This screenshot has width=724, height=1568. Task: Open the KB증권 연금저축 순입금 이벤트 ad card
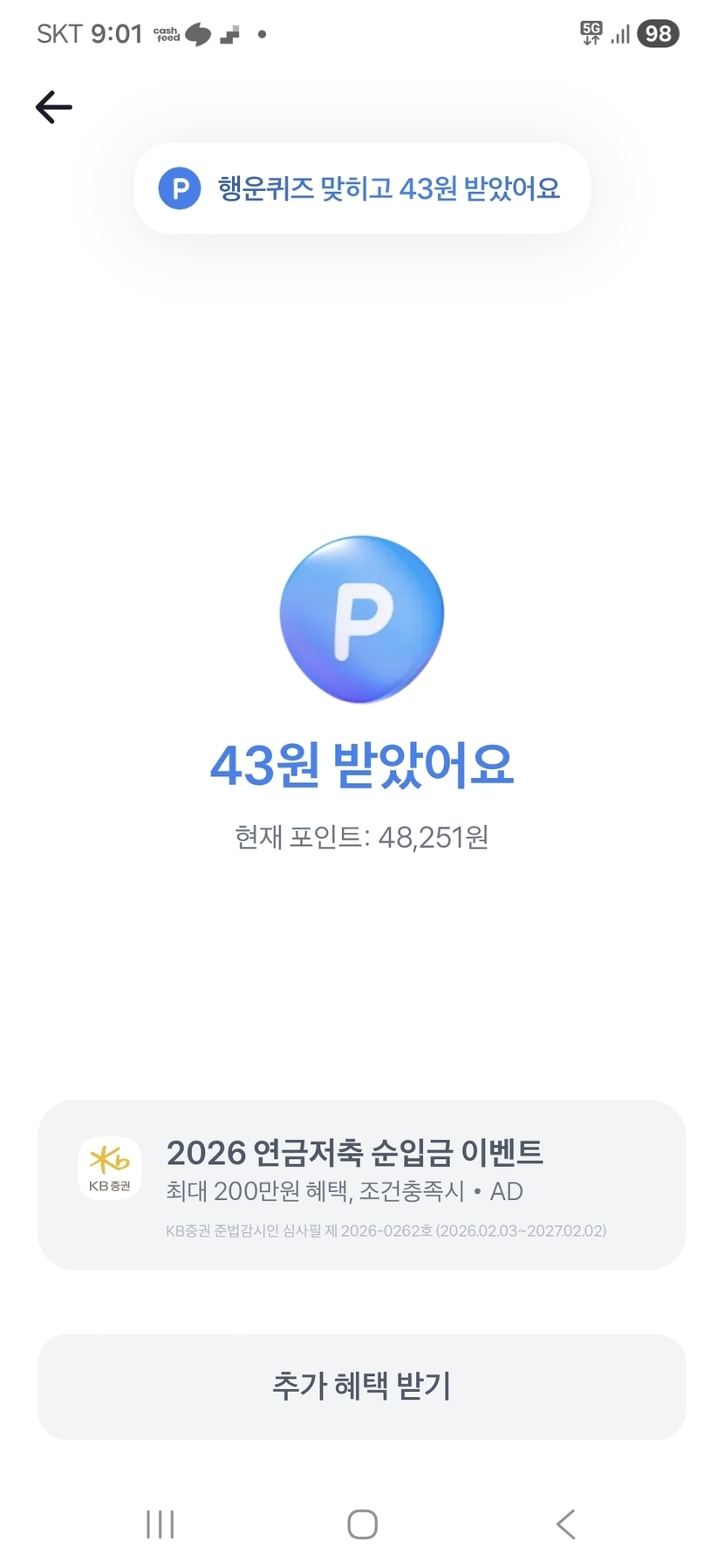(x=361, y=1184)
